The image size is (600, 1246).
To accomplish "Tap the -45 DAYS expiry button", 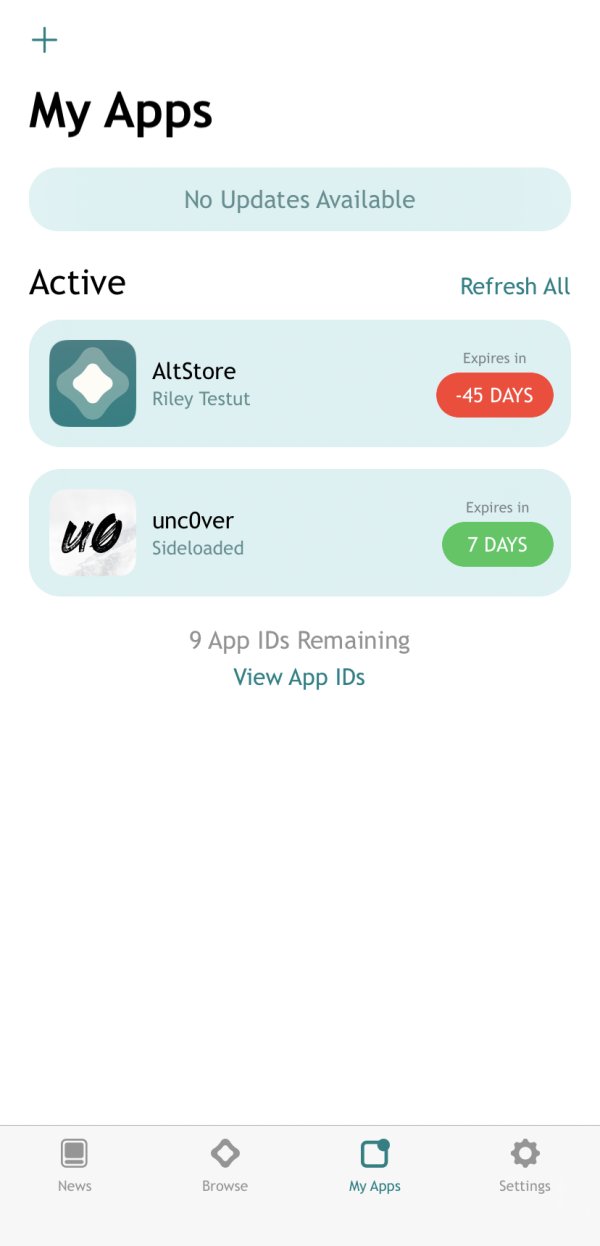I will [x=494, y=396].
